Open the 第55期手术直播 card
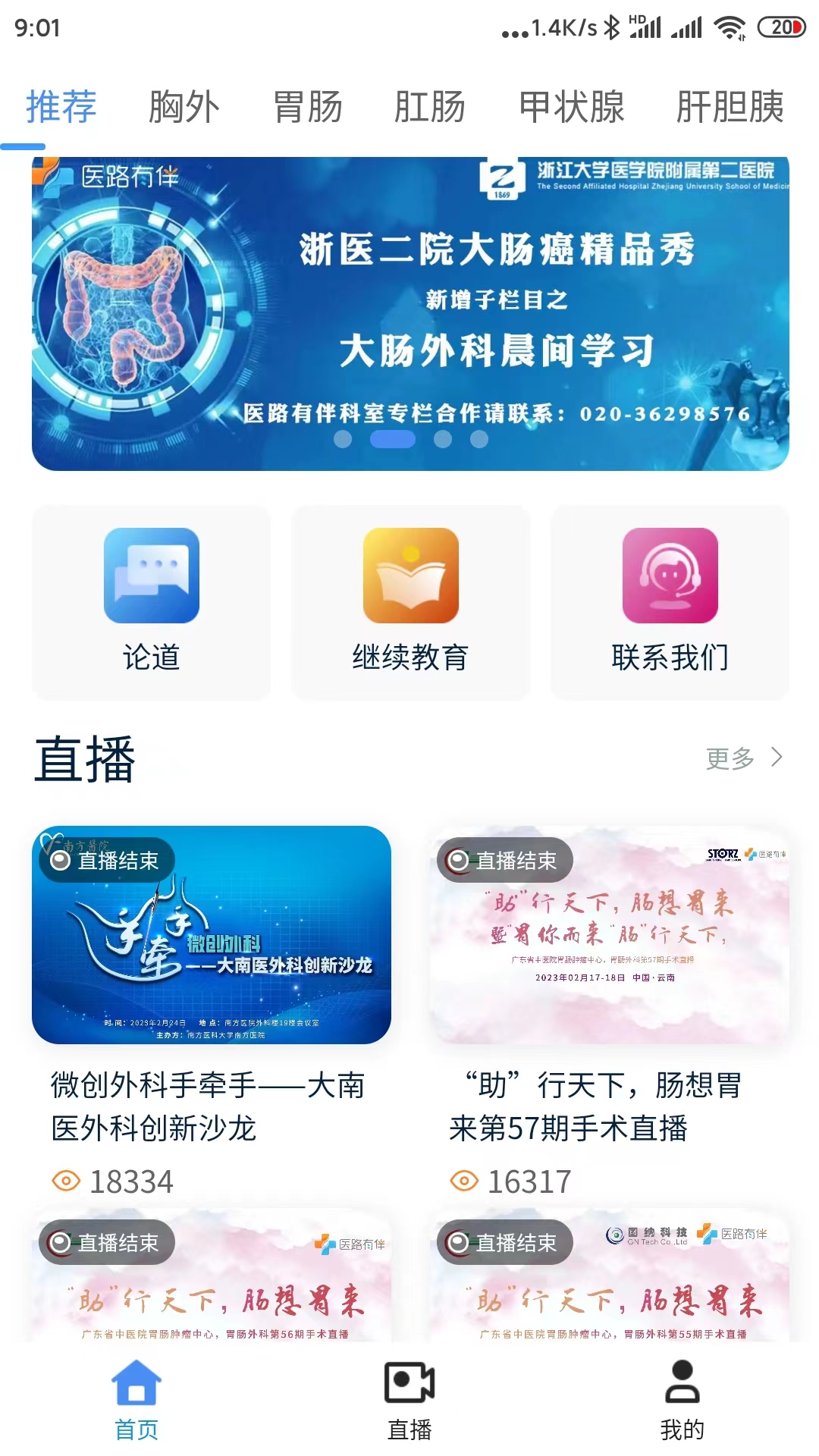 (x=609, y=1280)
